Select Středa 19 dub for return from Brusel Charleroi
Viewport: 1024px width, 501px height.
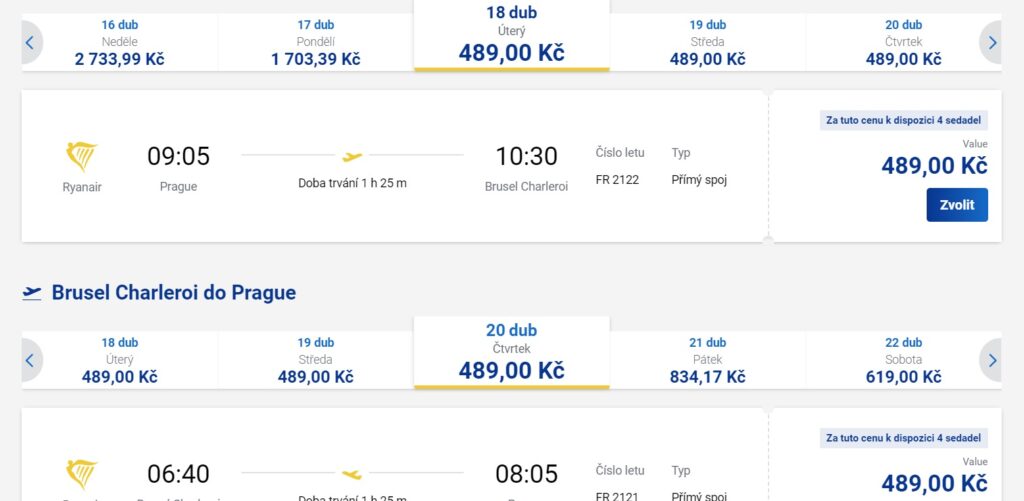(x=316, y=360)
